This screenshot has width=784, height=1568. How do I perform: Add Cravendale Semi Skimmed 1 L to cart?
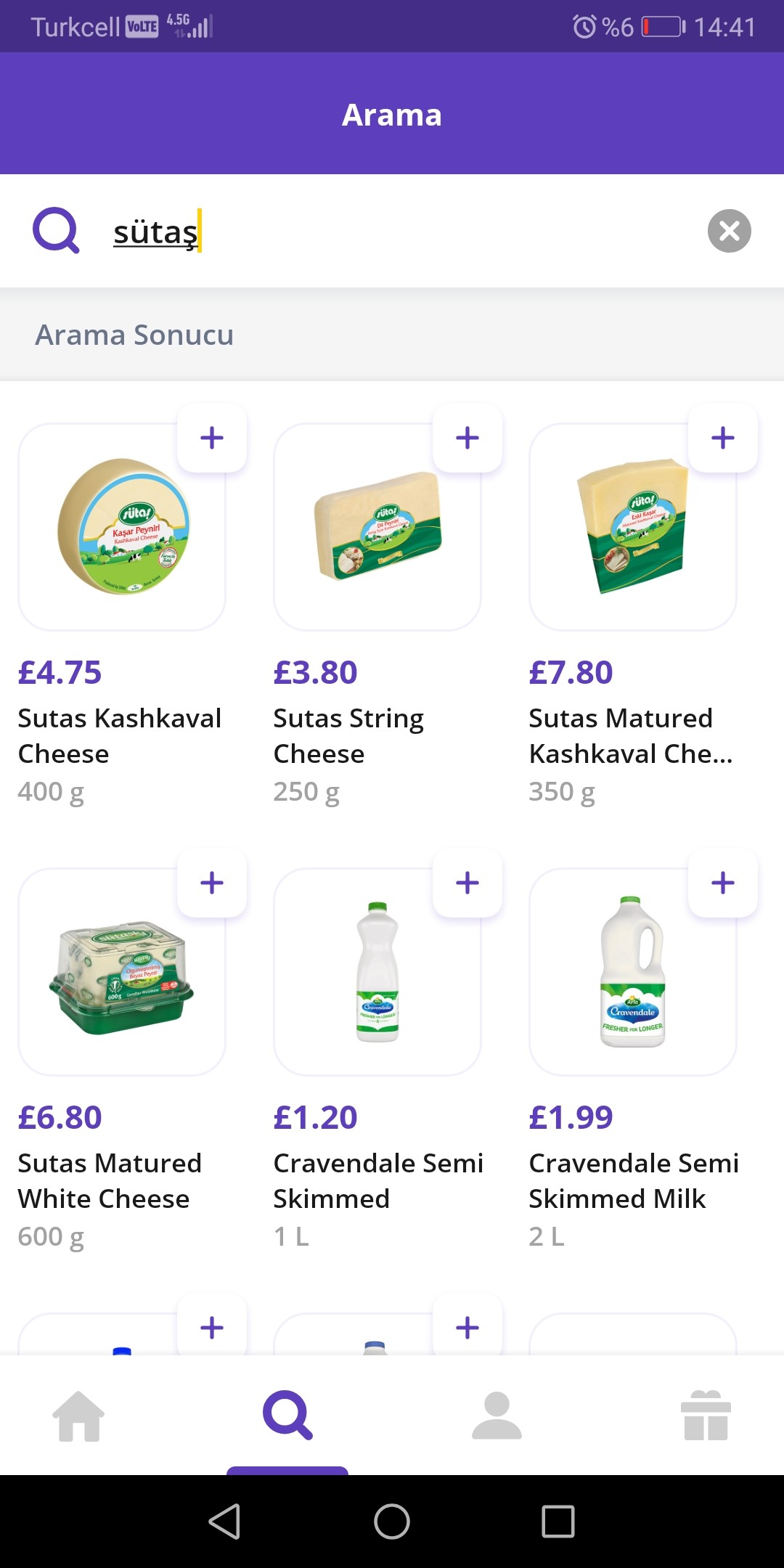pos(467,883)
